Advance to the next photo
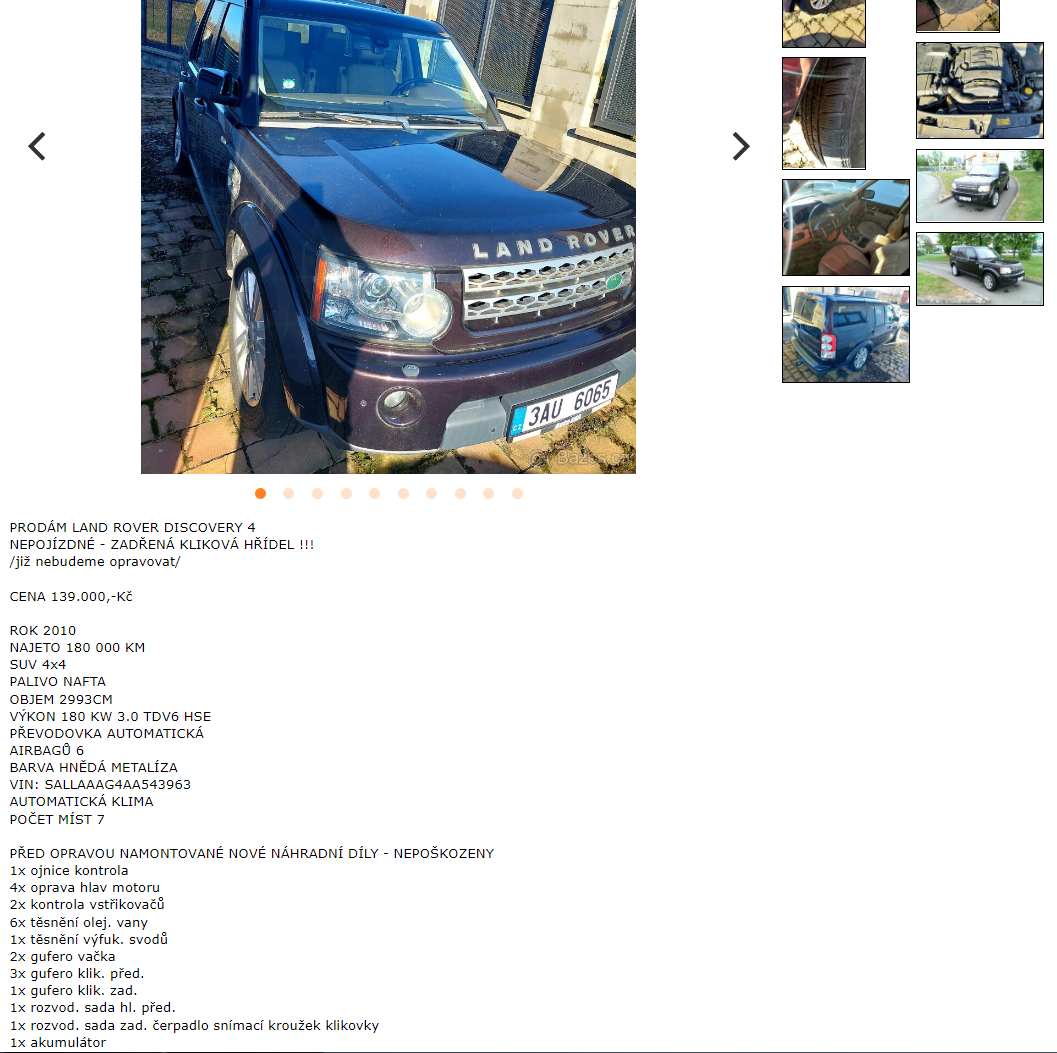The image size is (1057, 1053). [740, 147]
